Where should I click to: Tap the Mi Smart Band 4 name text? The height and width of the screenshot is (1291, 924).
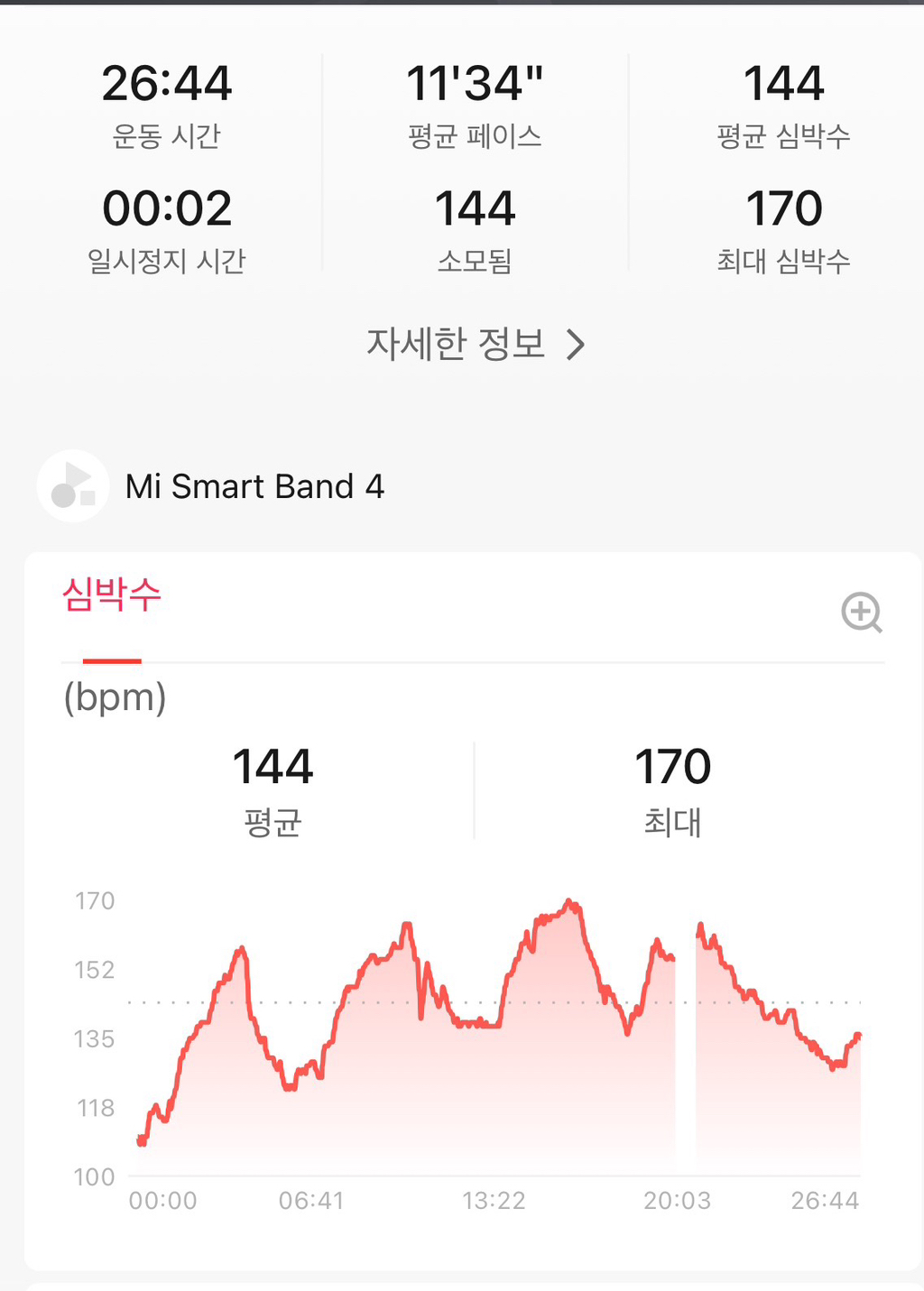pos(255,485)
